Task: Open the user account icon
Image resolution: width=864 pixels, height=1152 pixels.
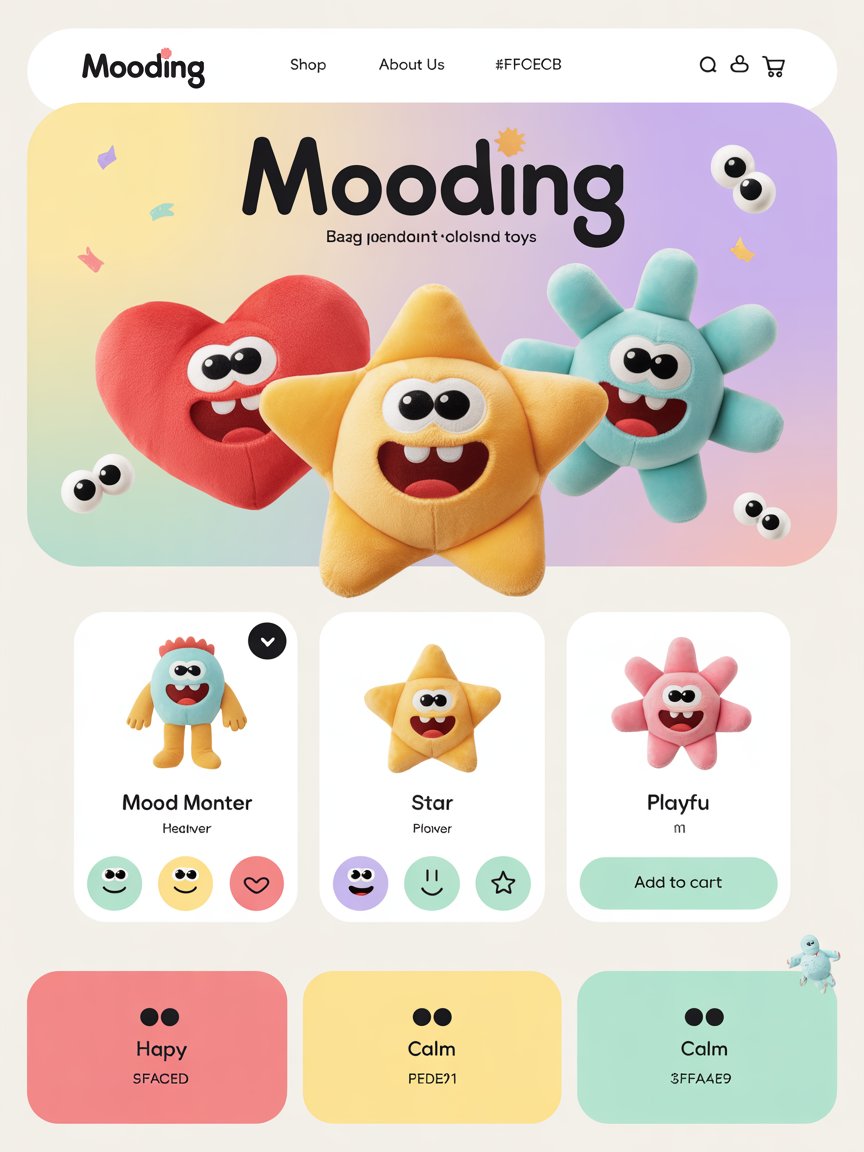Action: (x=740, y=65)
